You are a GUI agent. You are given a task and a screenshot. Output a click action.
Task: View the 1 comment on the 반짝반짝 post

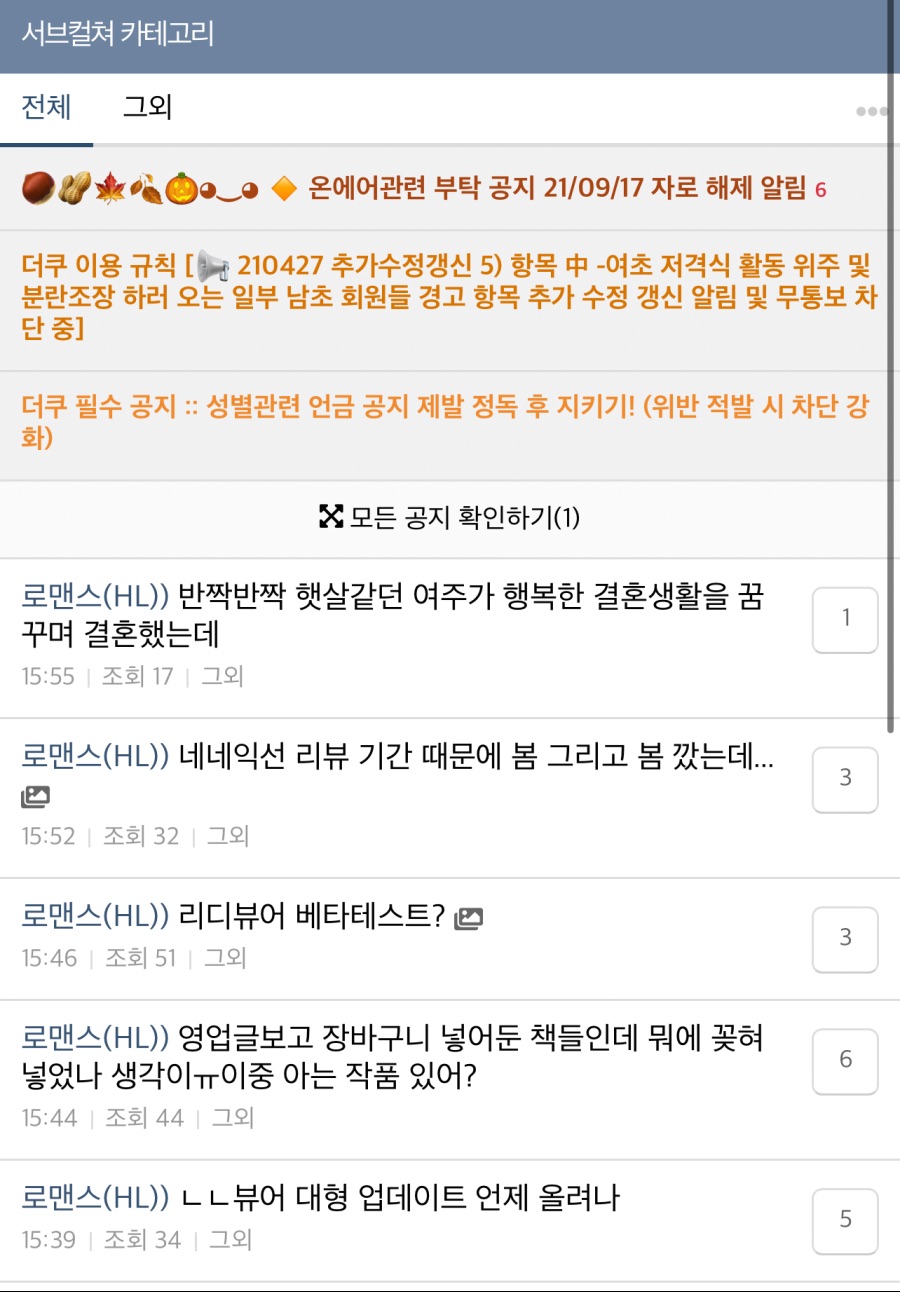(x=845, y=619)
